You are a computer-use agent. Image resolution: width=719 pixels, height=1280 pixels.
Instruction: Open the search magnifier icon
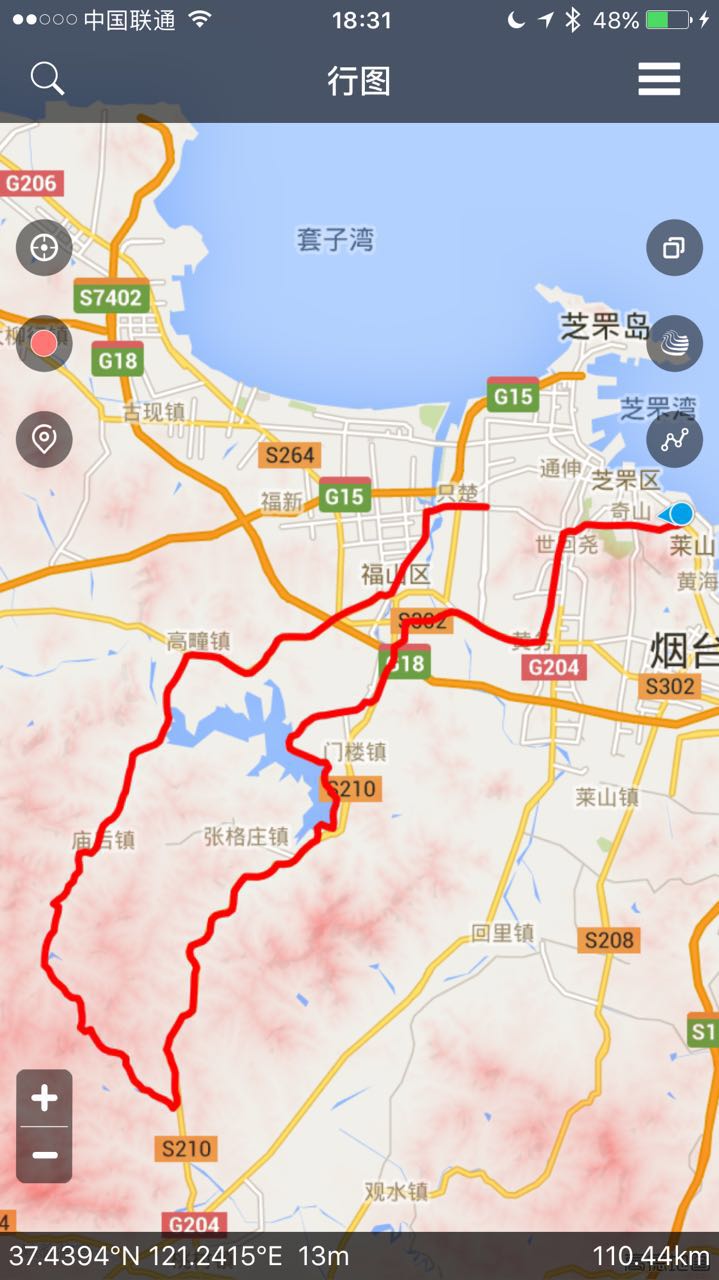click(x=47, y=79)
